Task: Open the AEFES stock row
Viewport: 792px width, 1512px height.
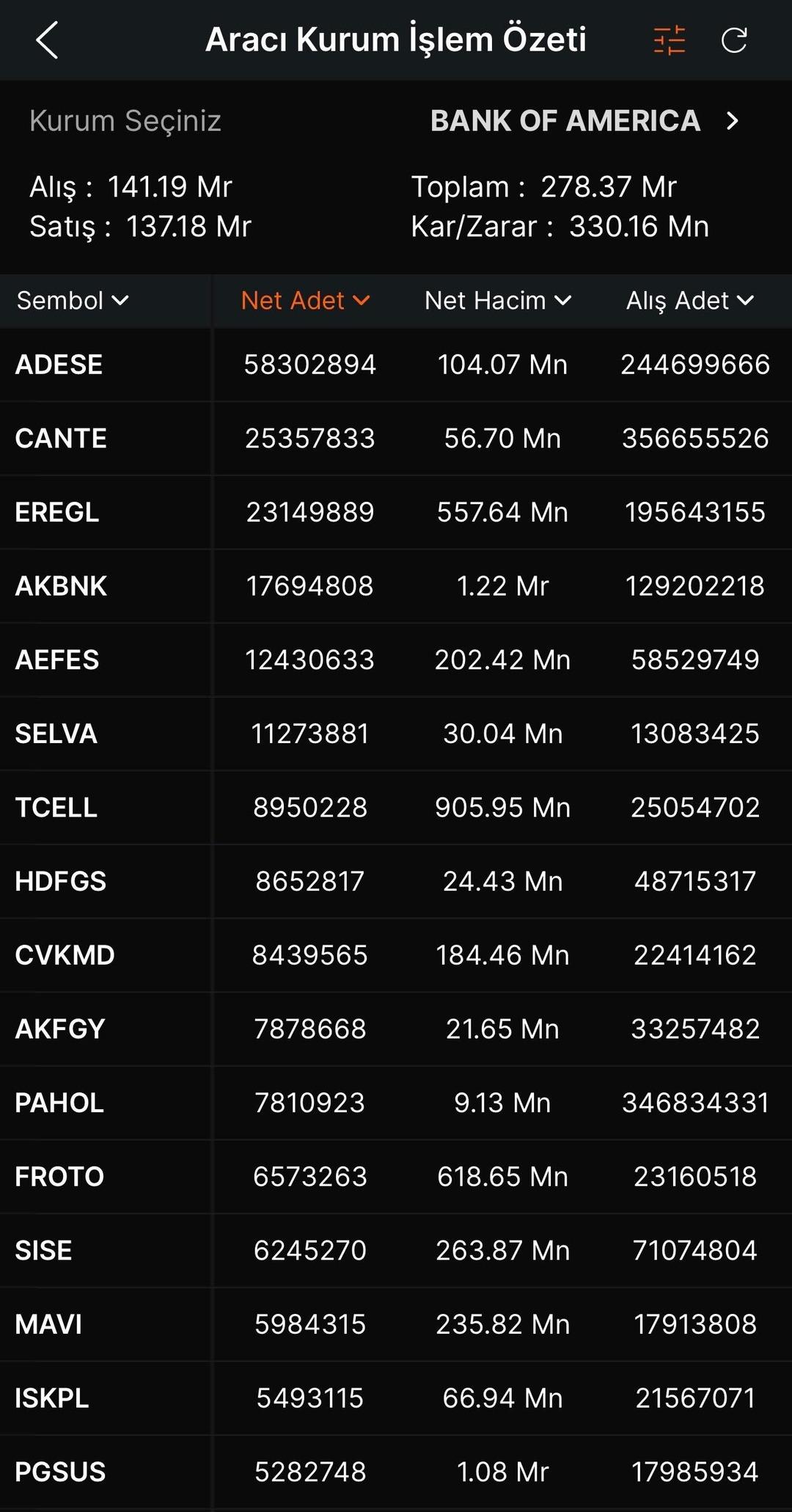Action: pos(57,660)
